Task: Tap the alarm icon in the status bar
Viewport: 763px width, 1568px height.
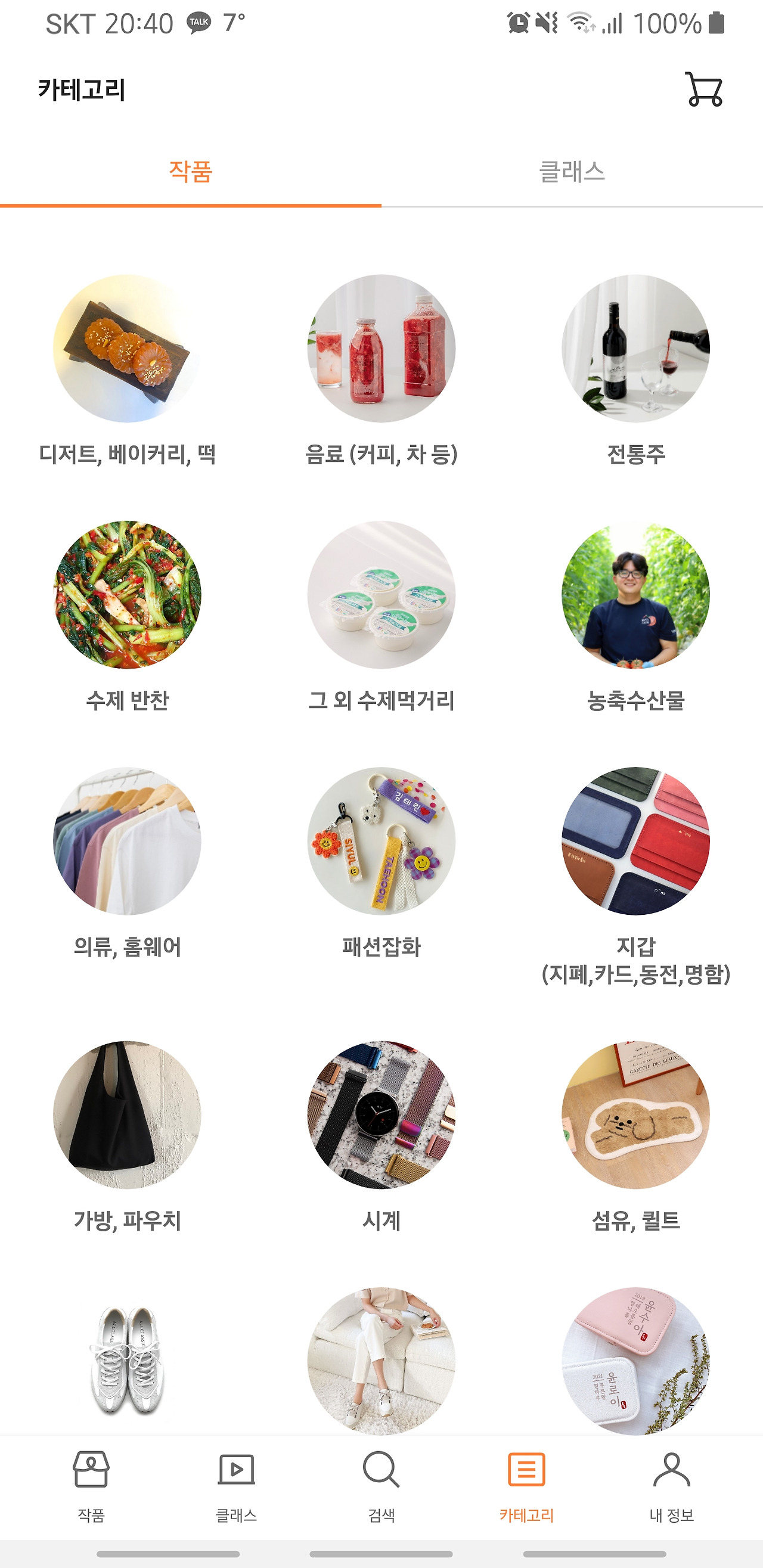Action: [518, 23]
